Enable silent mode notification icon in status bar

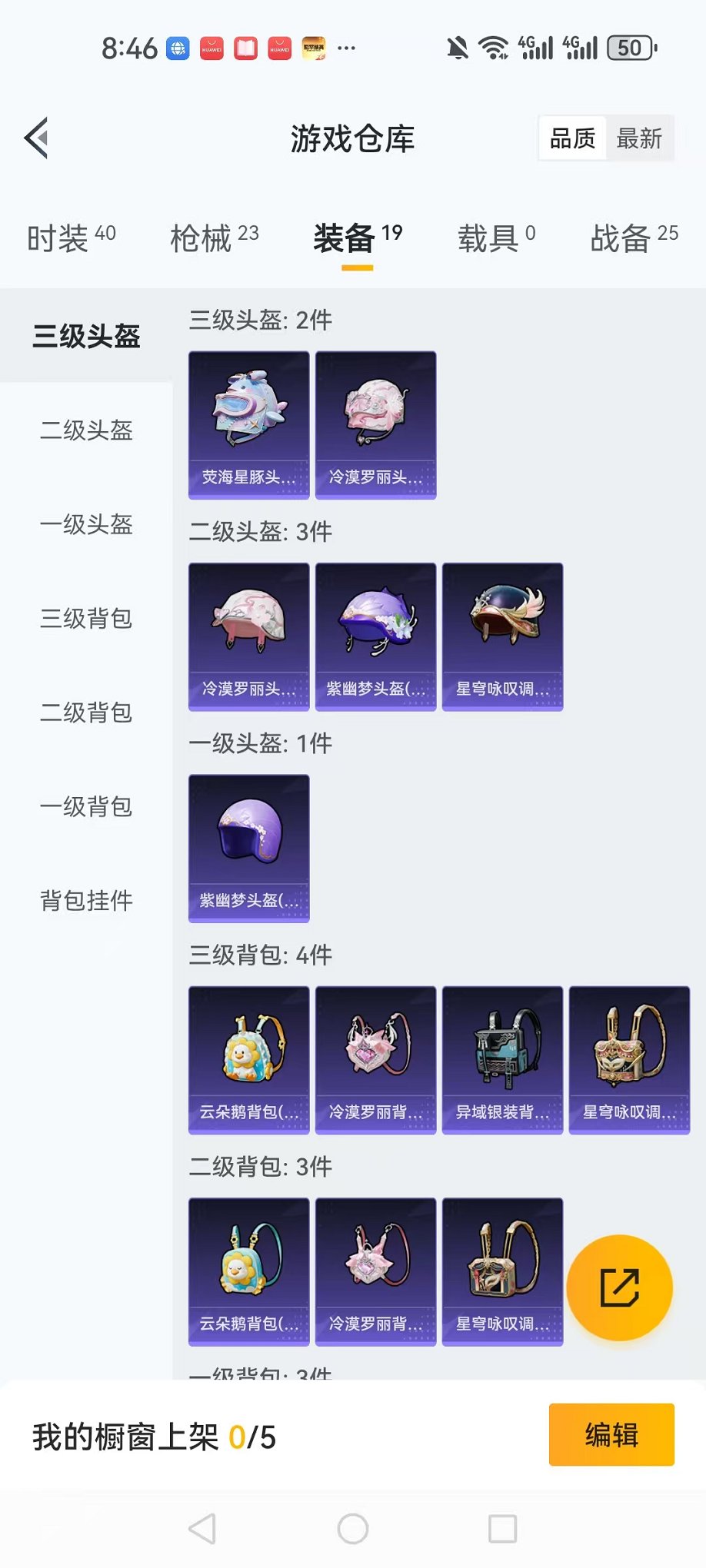[458, 48]
